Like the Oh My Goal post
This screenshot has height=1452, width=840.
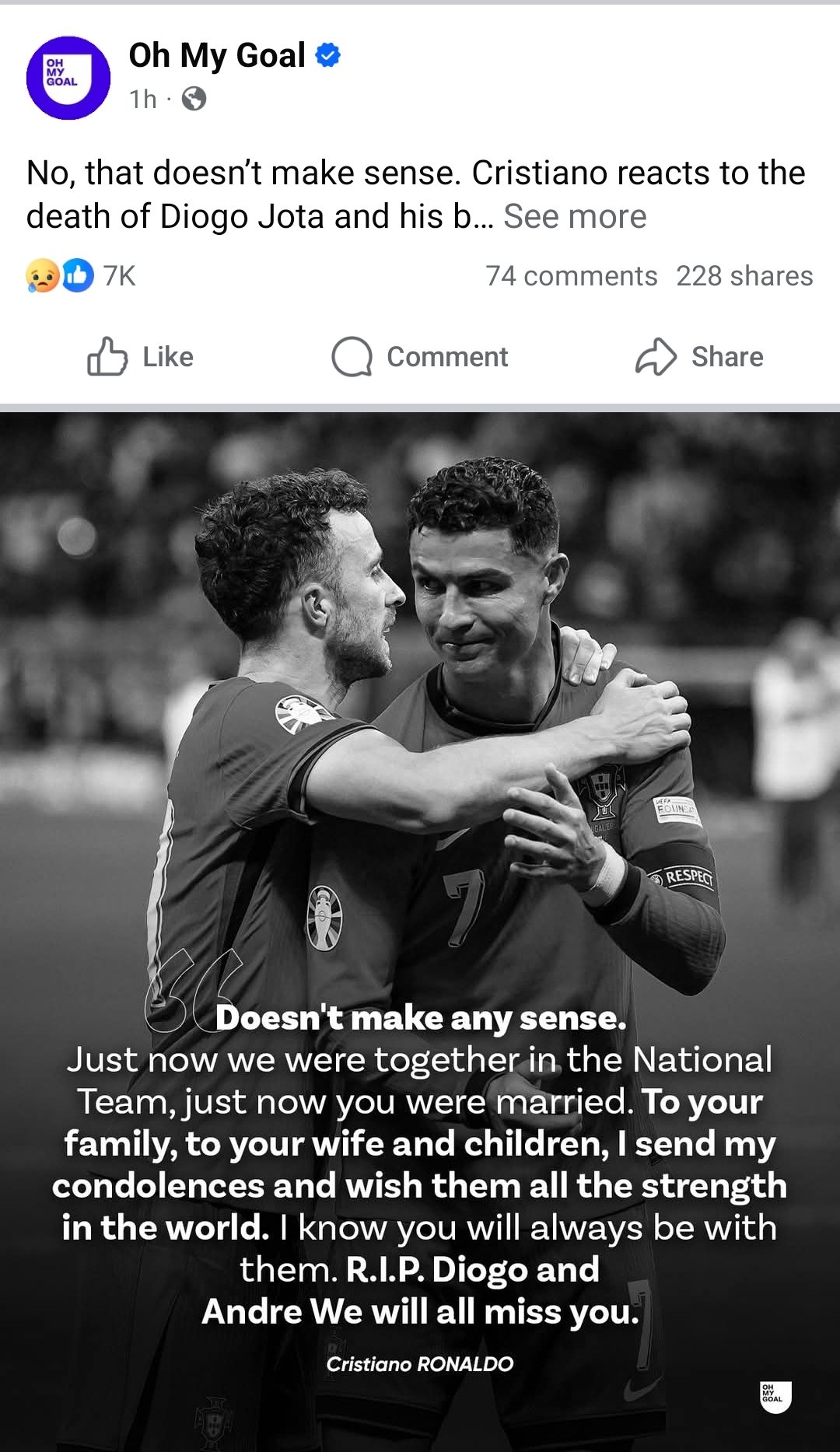pyautogui.click(x=141, y=357)
